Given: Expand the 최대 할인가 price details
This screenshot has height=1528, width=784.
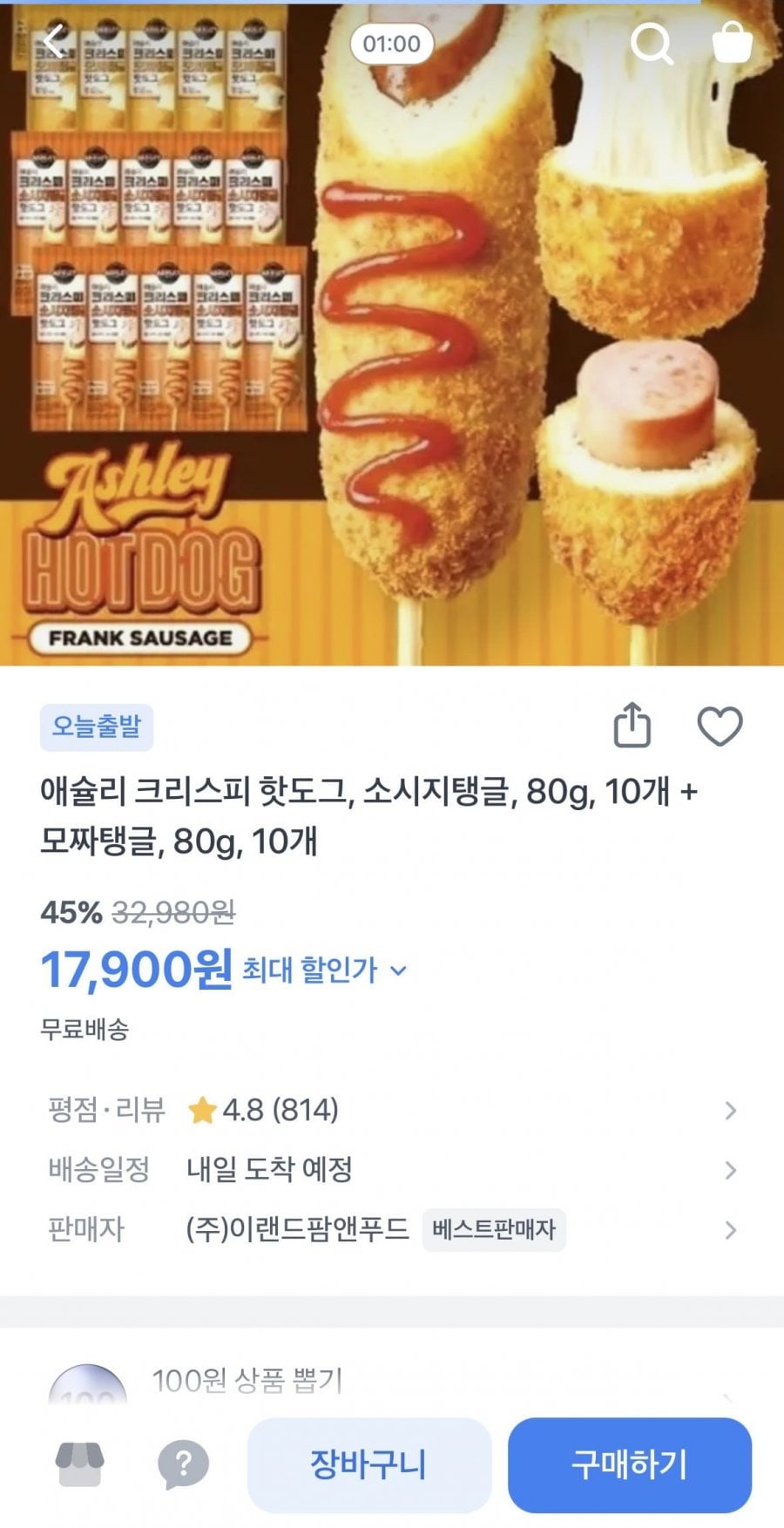Looking at the screenshot, I should click(324, 970).
